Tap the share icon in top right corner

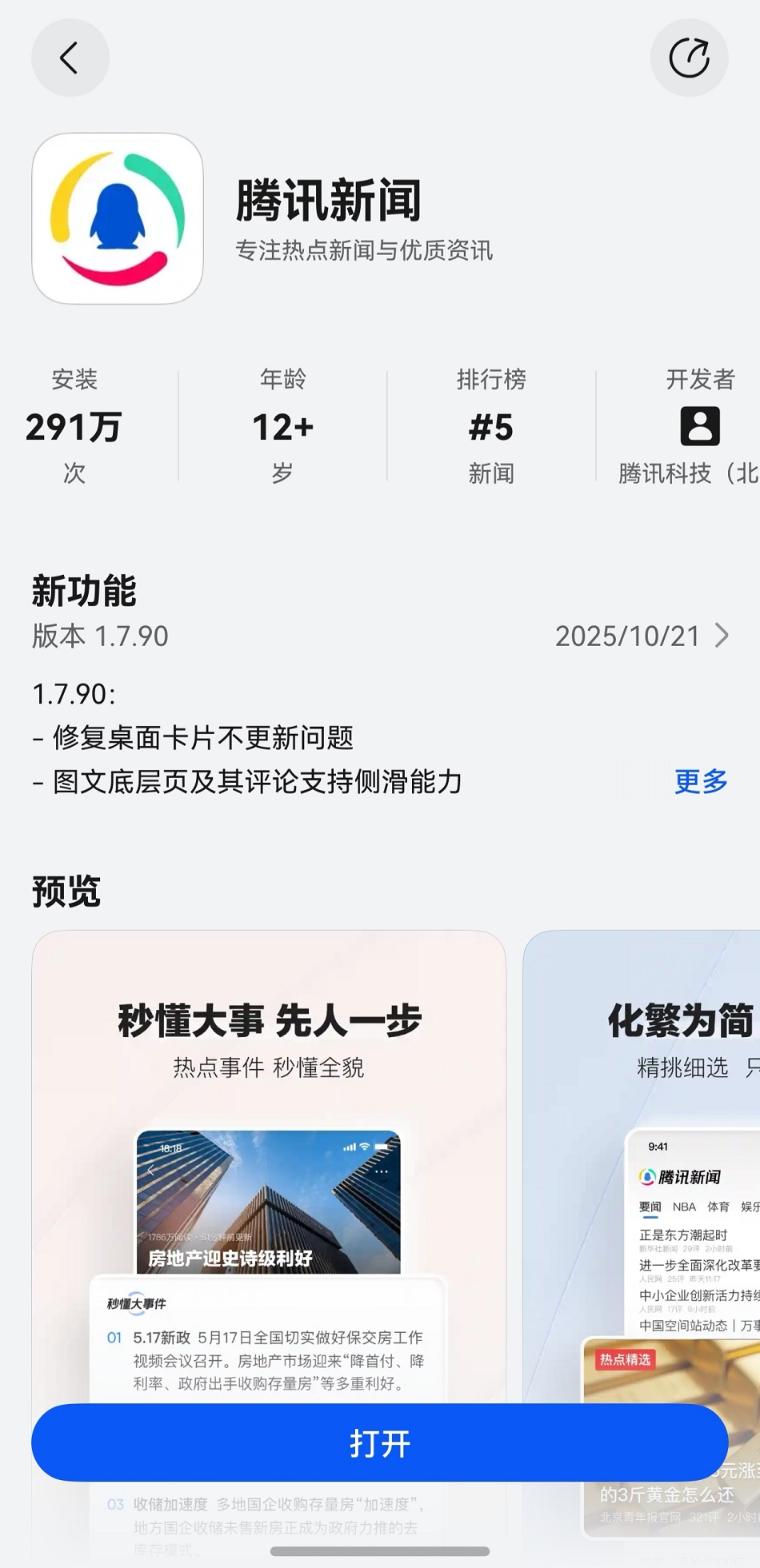click(689, 58)
